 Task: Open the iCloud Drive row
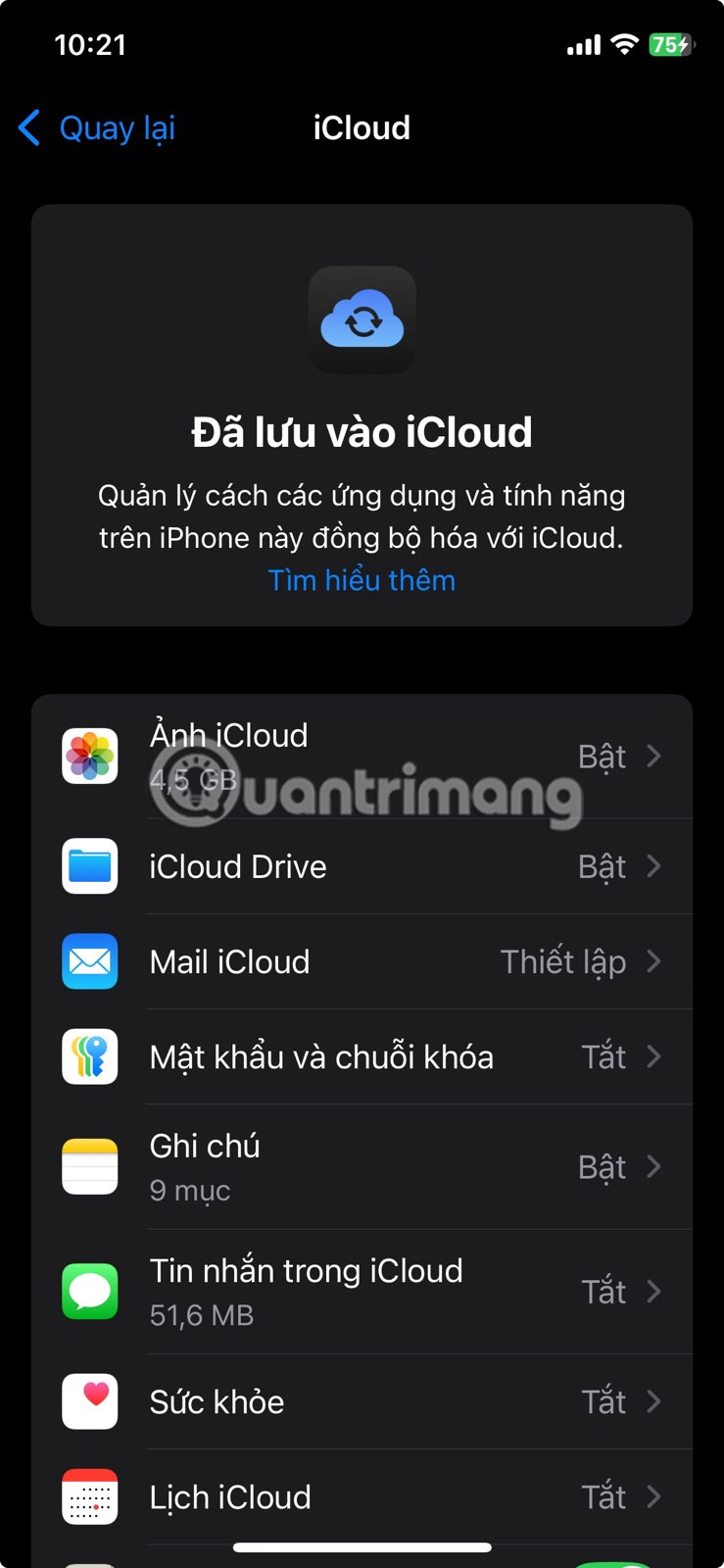coord(362,867)
